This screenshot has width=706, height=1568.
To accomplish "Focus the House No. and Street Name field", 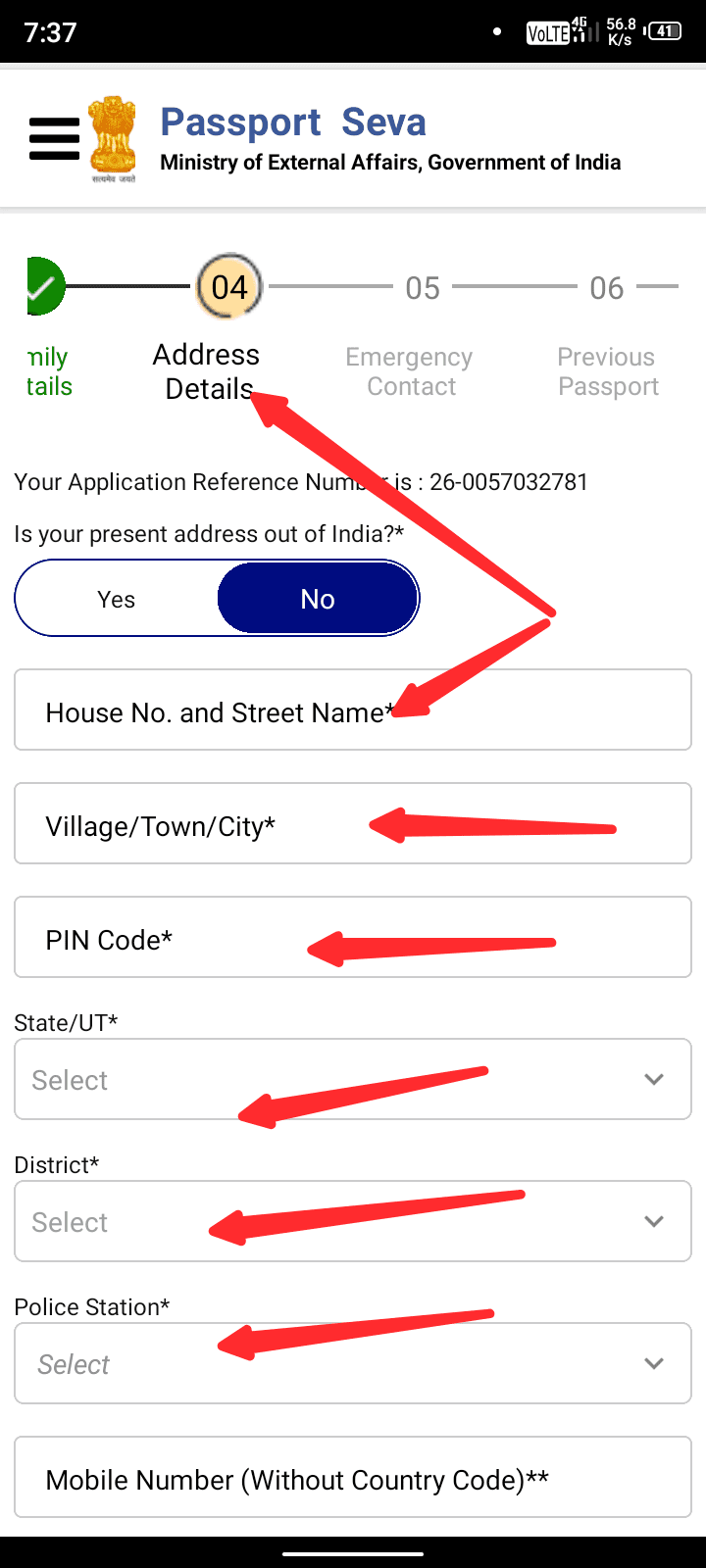I will 353,710.
